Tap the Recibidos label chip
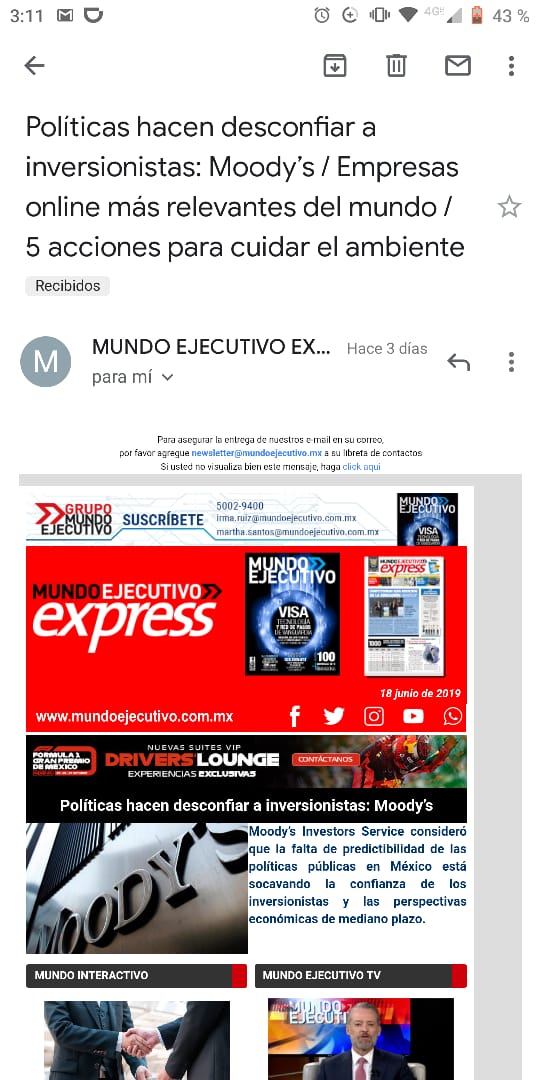Viewport: 540px width, 1080px height. [68, 286]
